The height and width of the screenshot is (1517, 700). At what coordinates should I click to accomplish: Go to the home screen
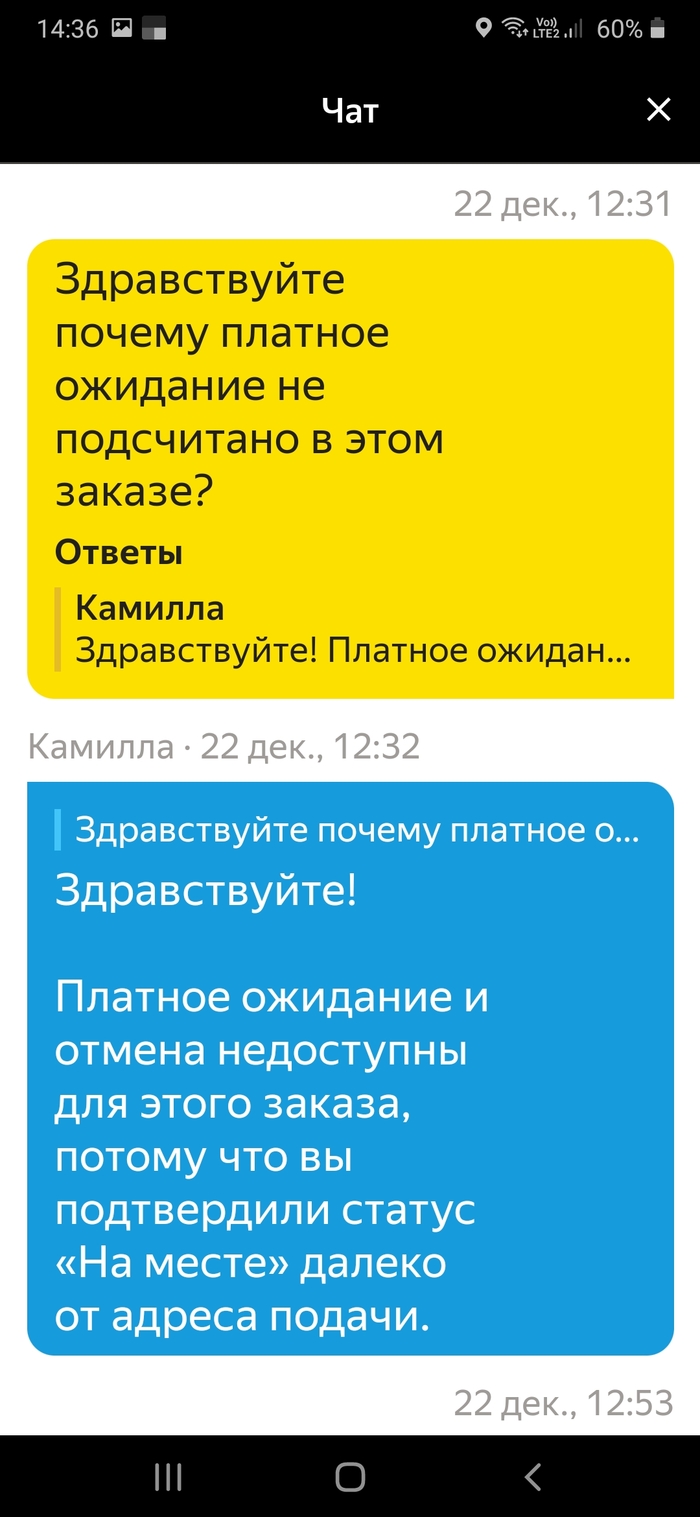pos(350,1476)
